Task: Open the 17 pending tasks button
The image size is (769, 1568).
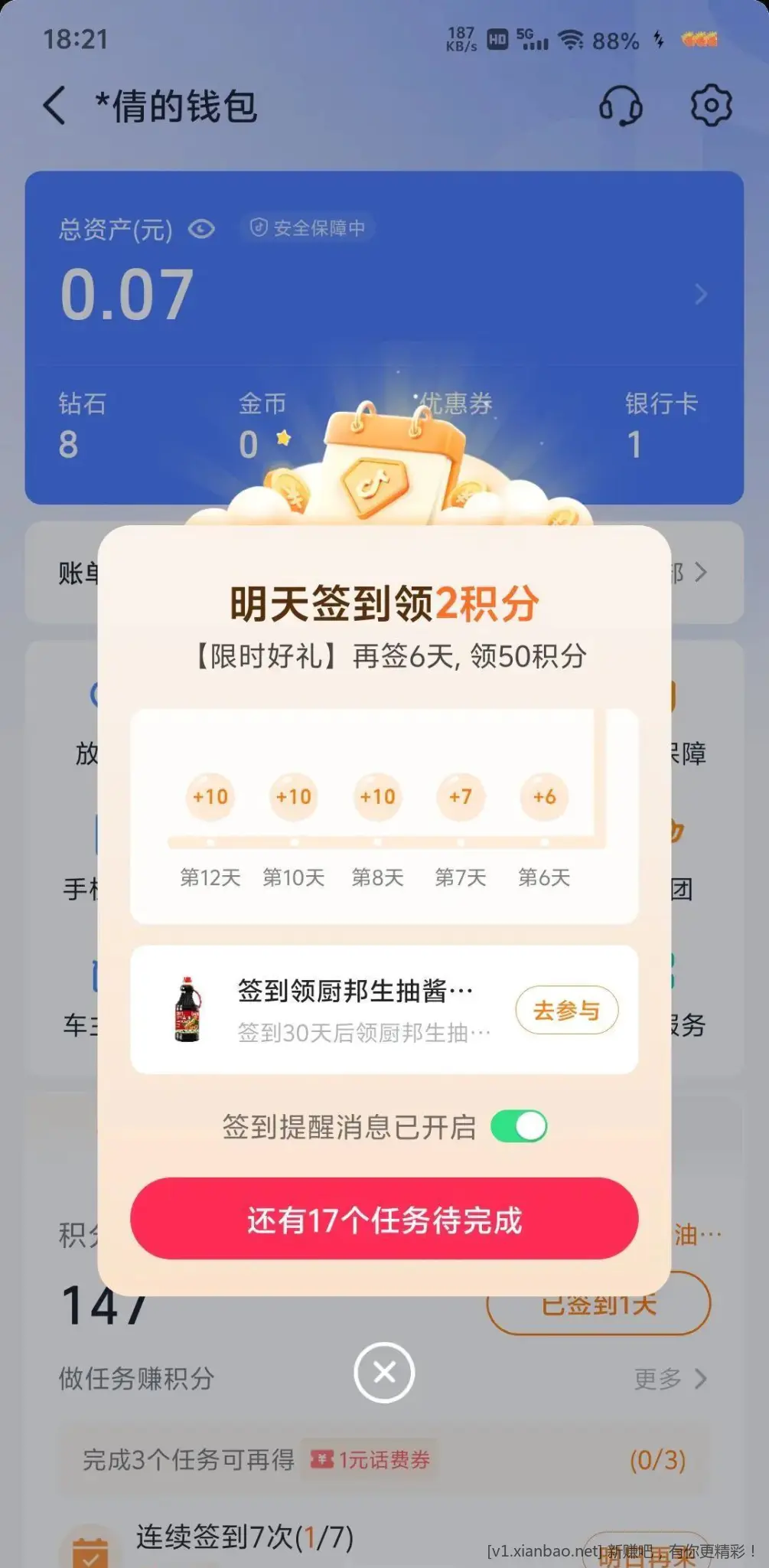Action: pyautogui.click(x=384, y=1219)
